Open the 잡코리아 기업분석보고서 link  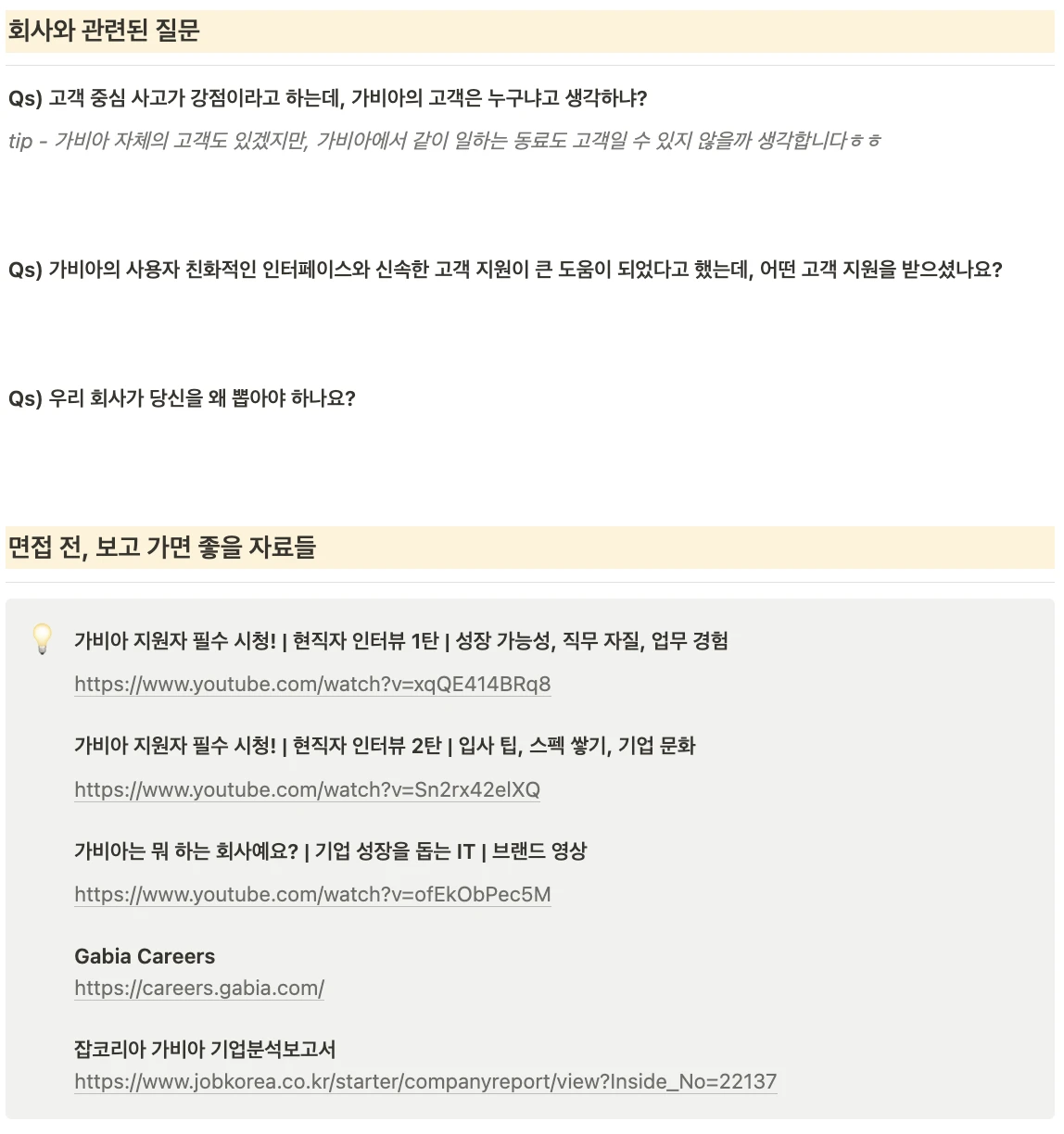(425, 1082)
